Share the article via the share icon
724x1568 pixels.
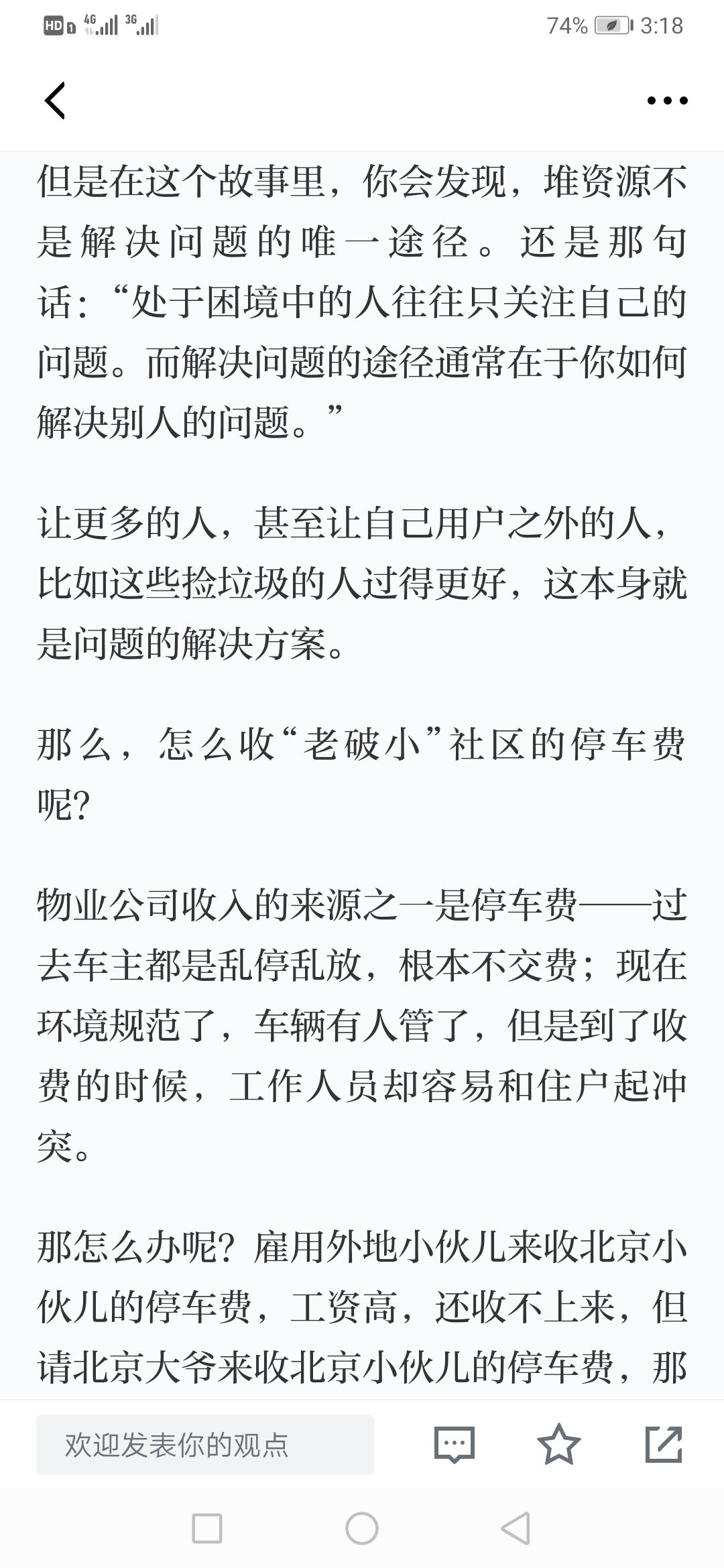click(x=664, y=1444)
